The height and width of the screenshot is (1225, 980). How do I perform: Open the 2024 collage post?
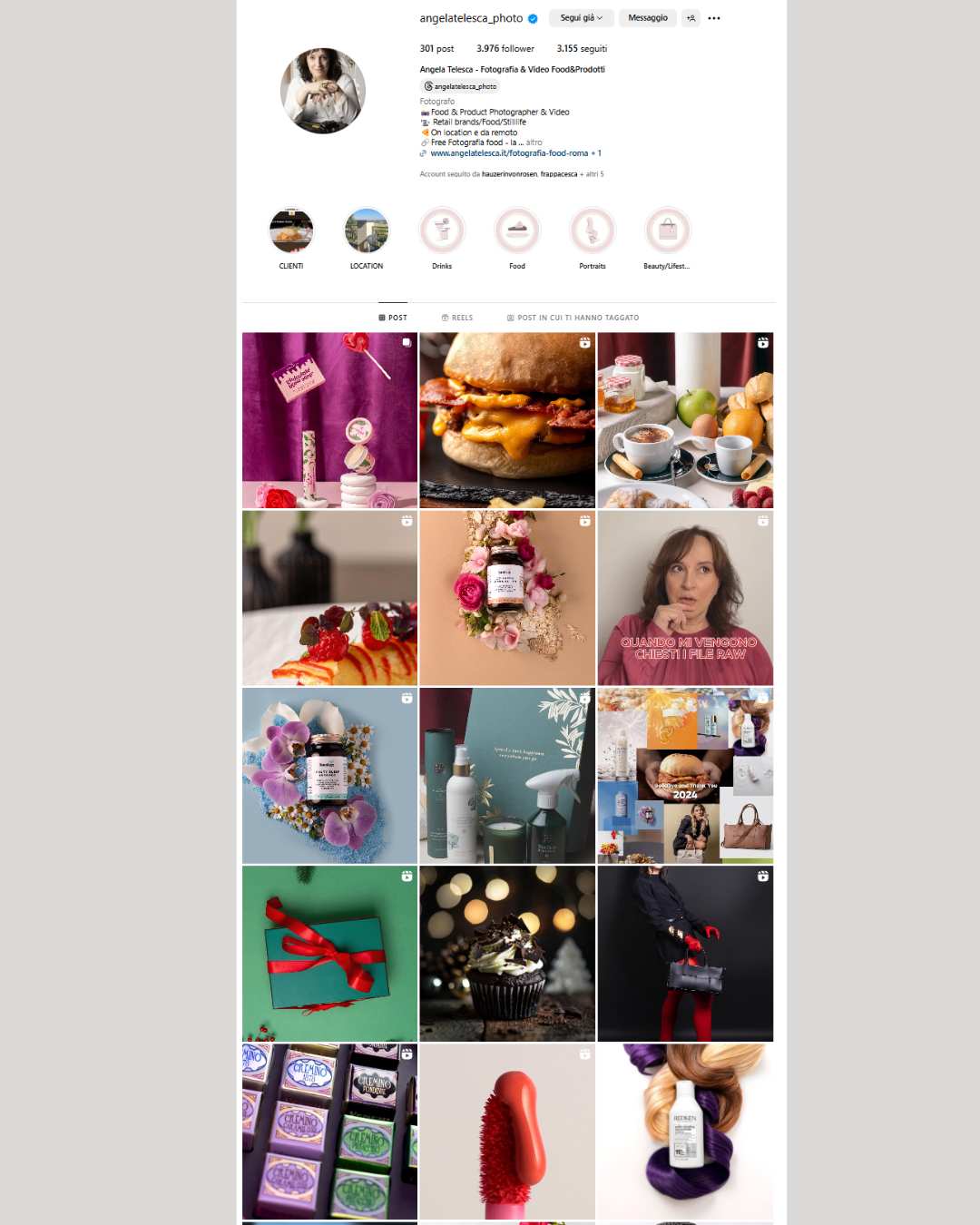[x=685, y=776]
